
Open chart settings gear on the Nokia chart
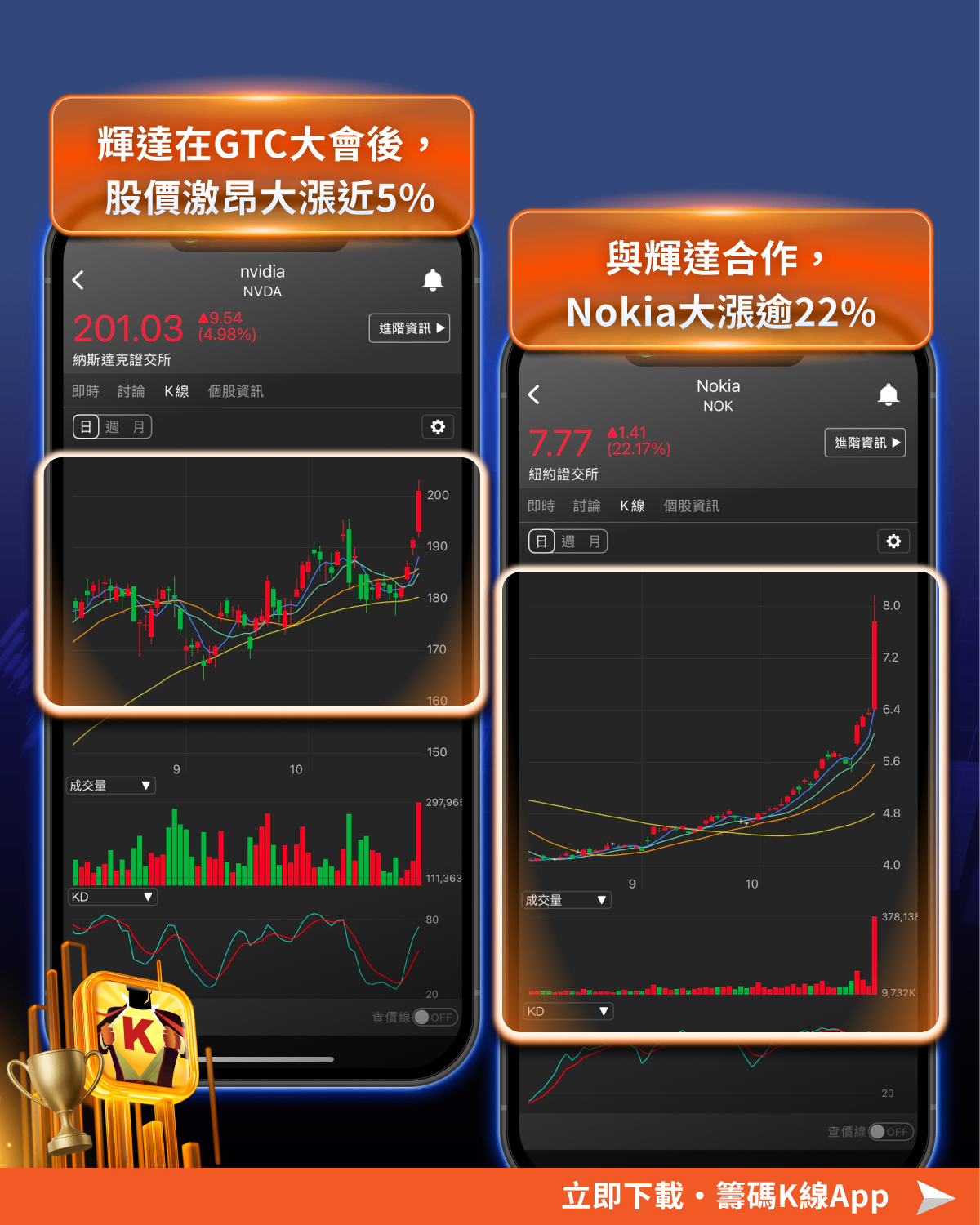pos(893,541)
